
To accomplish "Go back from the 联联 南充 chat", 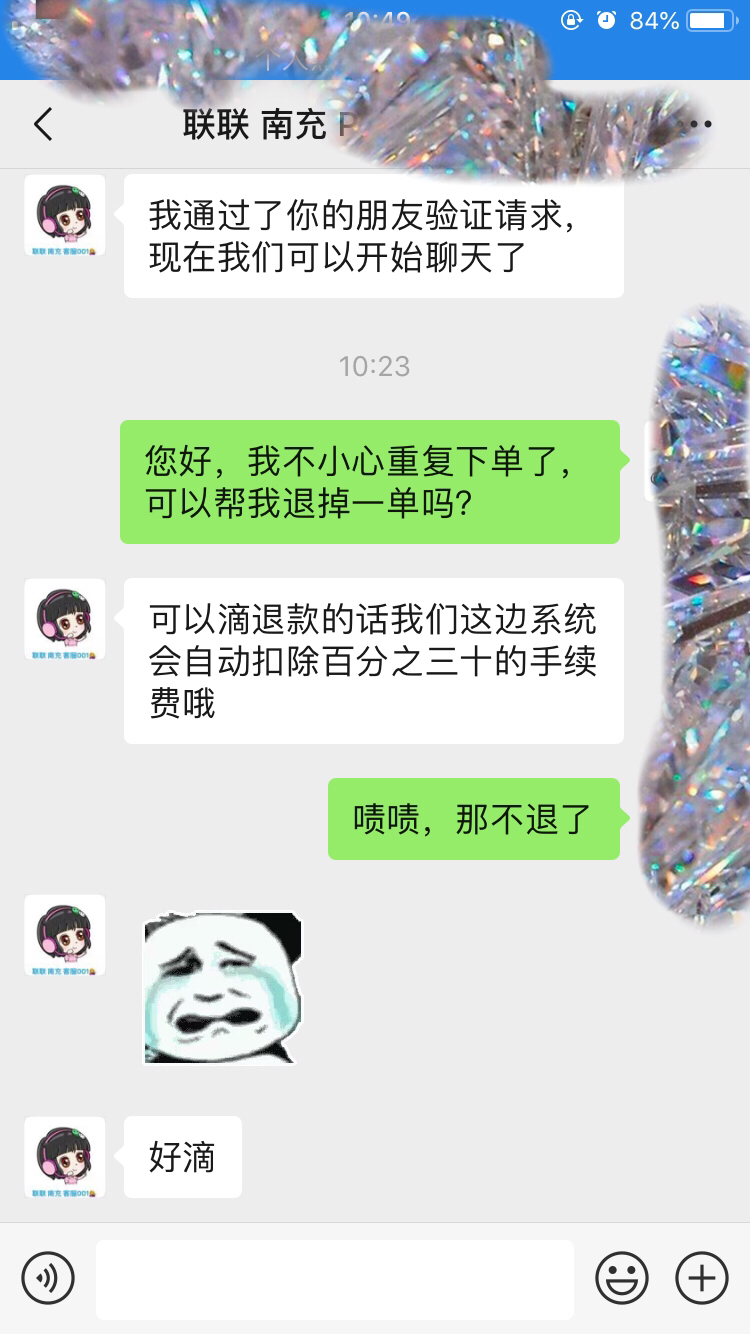I will 42,125.
